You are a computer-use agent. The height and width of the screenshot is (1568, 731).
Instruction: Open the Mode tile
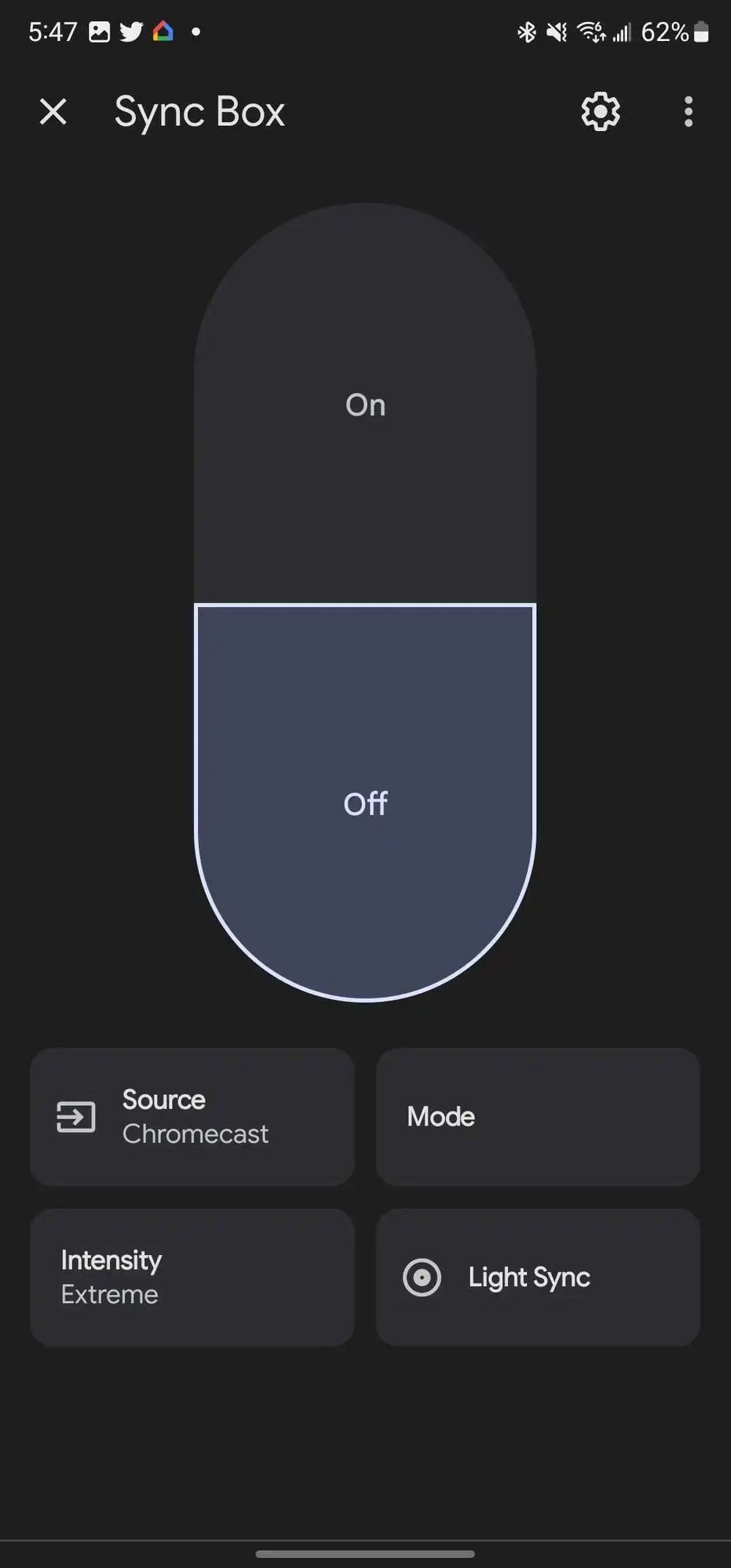coord(538,1117)
